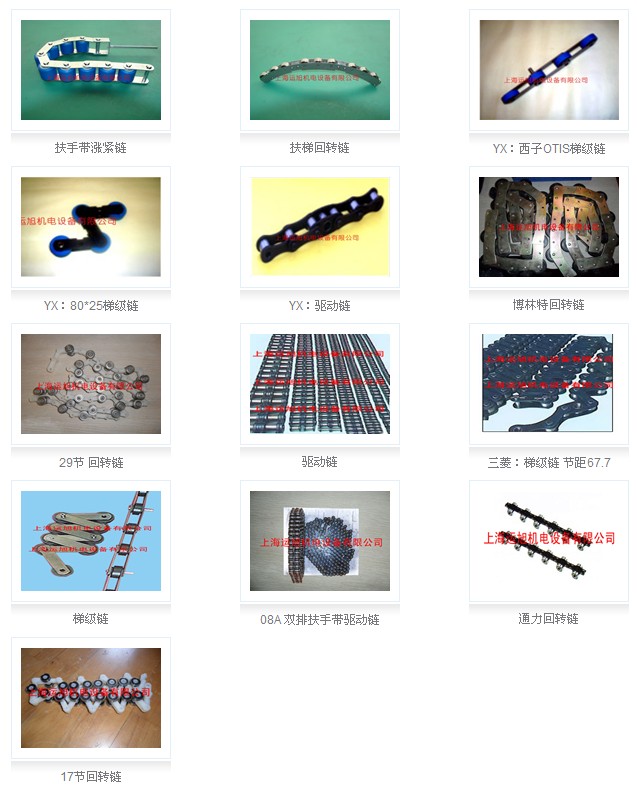Open the 29节 回转链 item

[x=91, y=384]
